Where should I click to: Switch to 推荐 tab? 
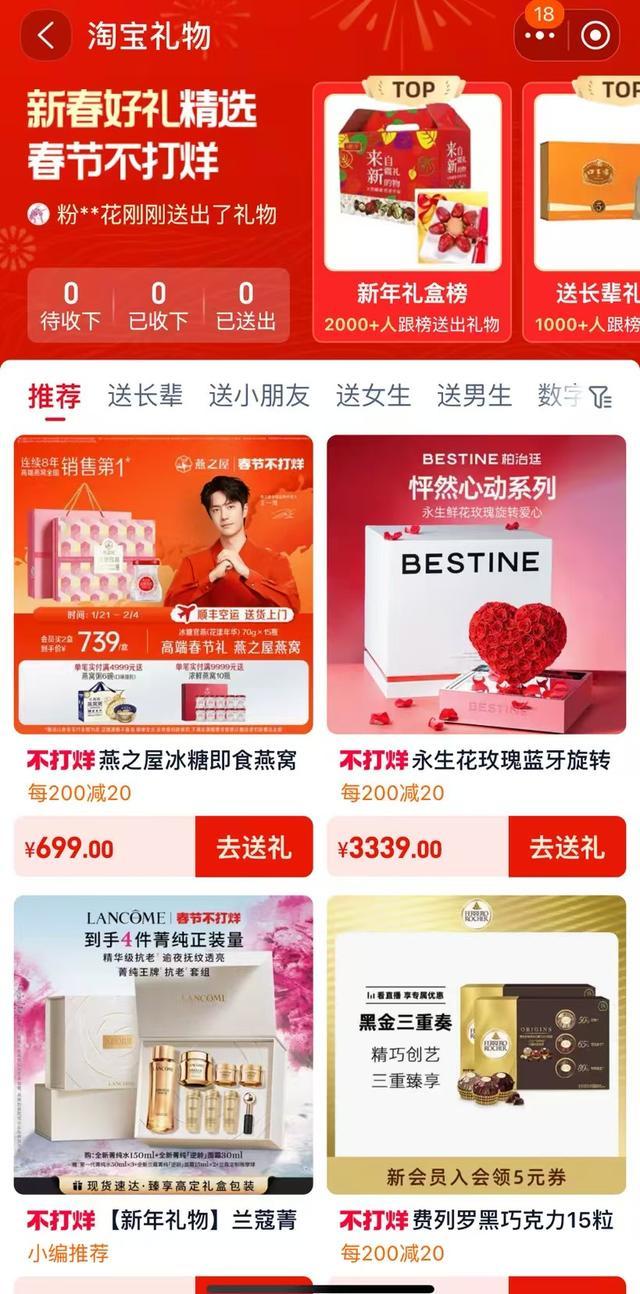(x=54, y=396)
